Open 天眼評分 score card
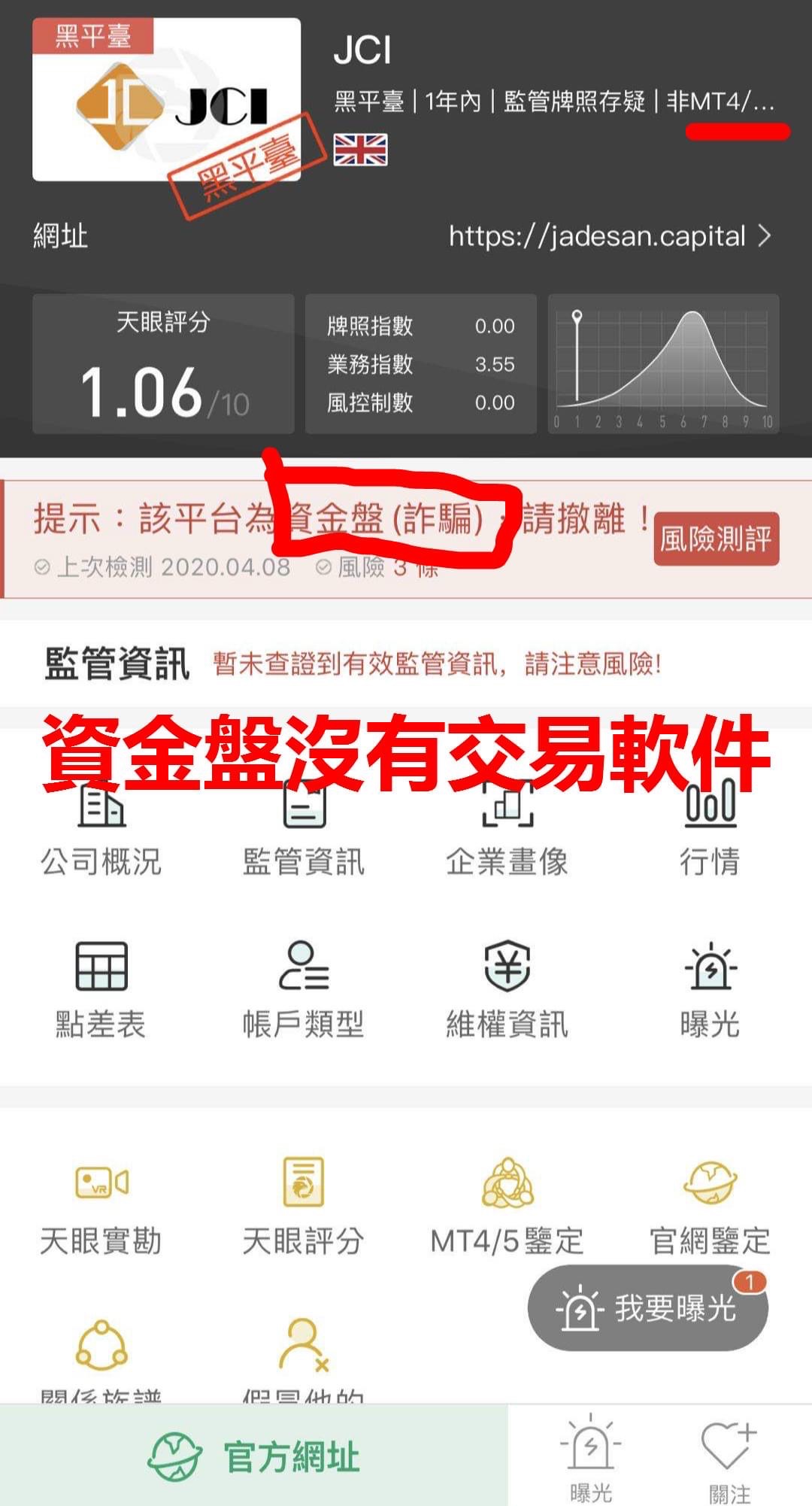Image resolution: width=812 pixels, height=1506 pixels. point(163,363)
